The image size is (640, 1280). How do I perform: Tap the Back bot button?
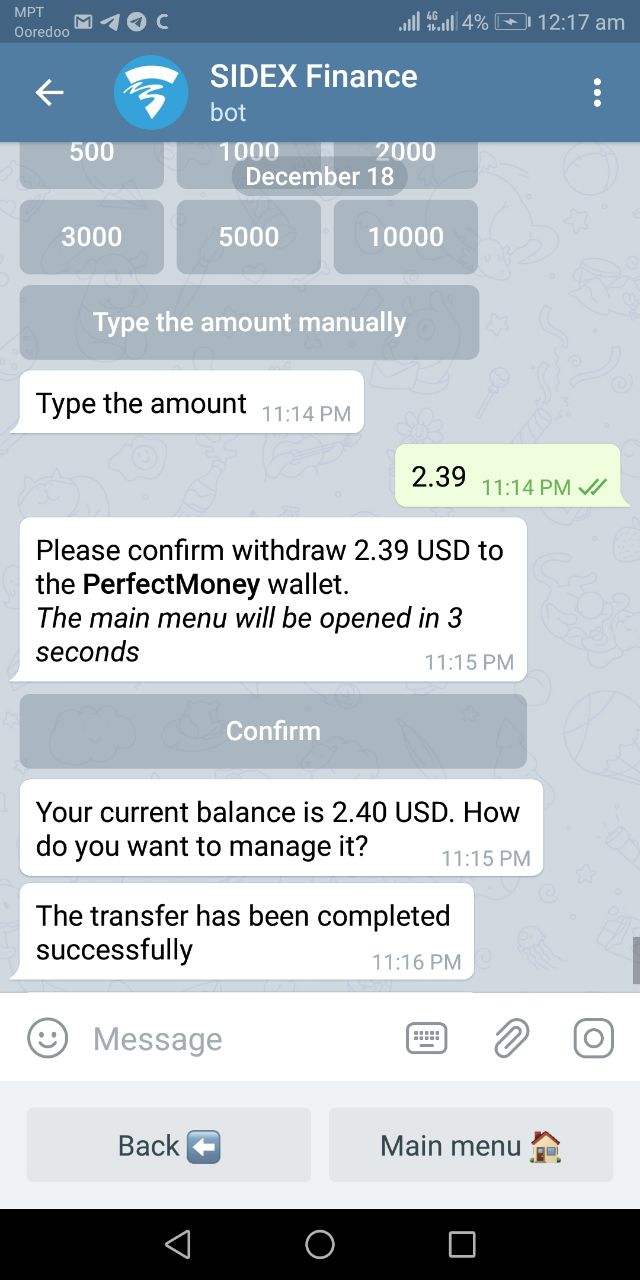click(169, 1145)
